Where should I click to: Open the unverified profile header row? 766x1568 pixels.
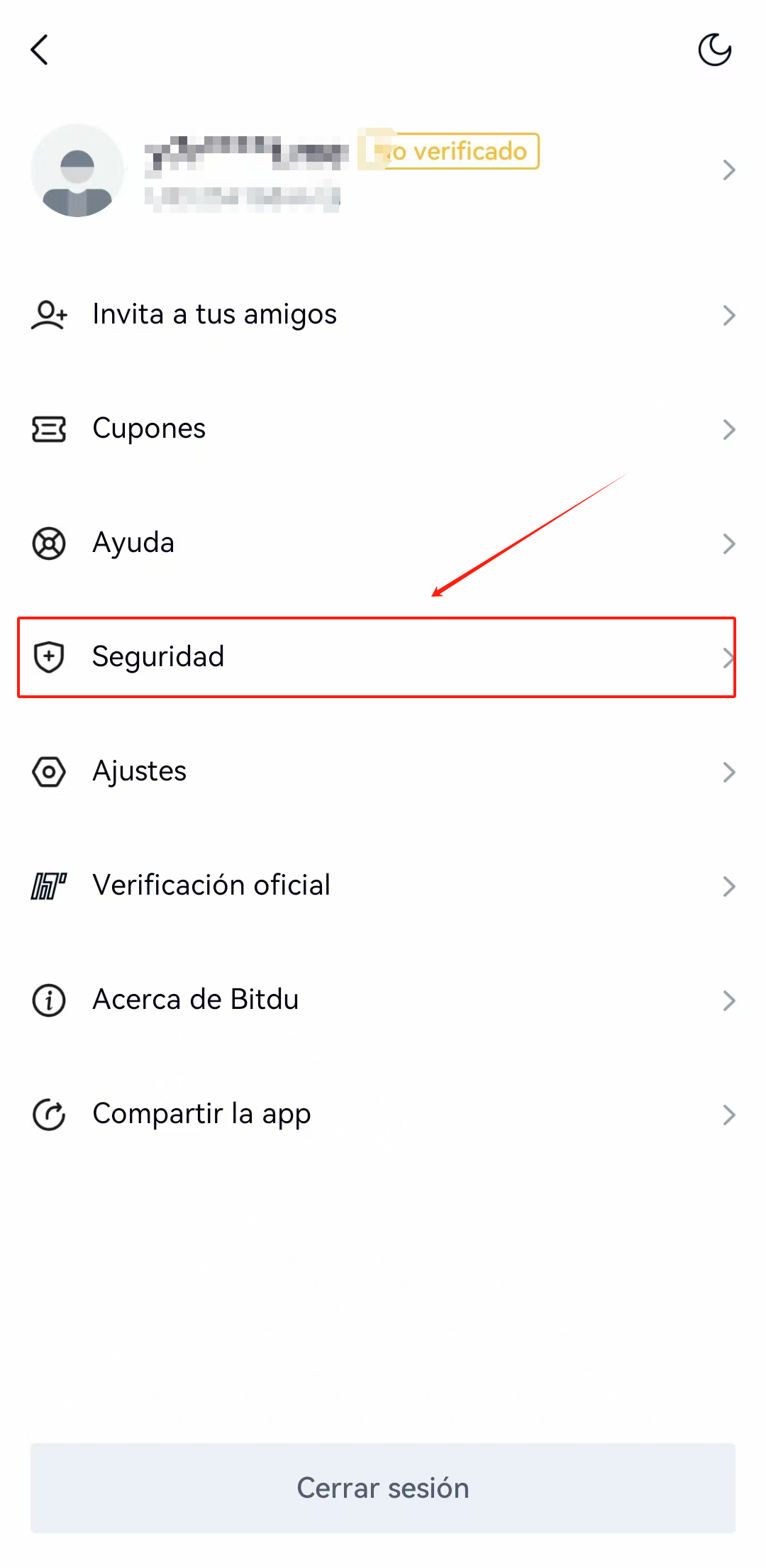pos(383,170)
